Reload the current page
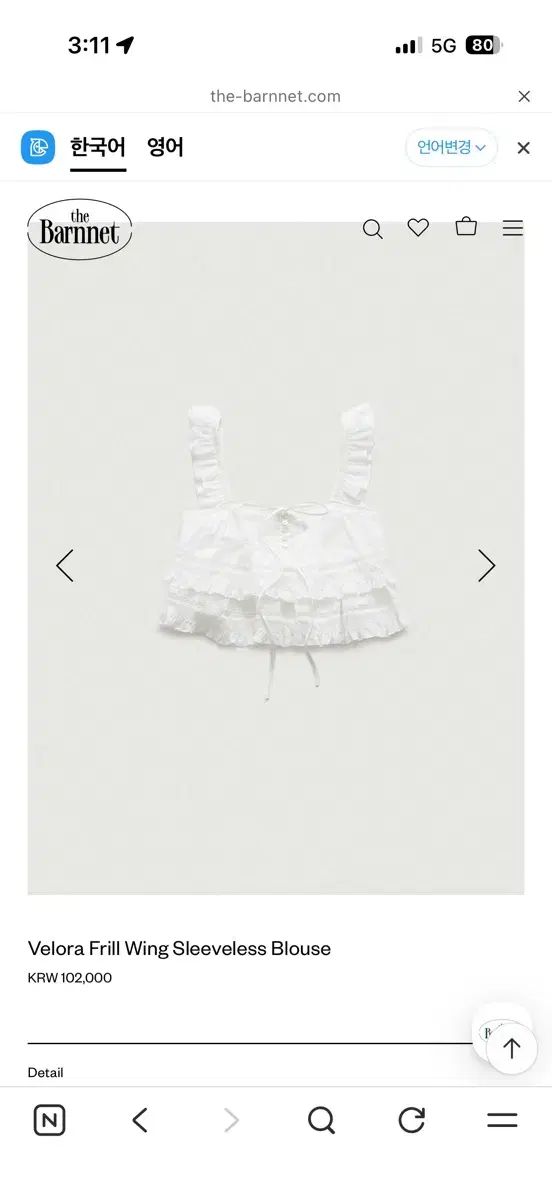This screenshot has width=552, height=1200. point(412,1120)
